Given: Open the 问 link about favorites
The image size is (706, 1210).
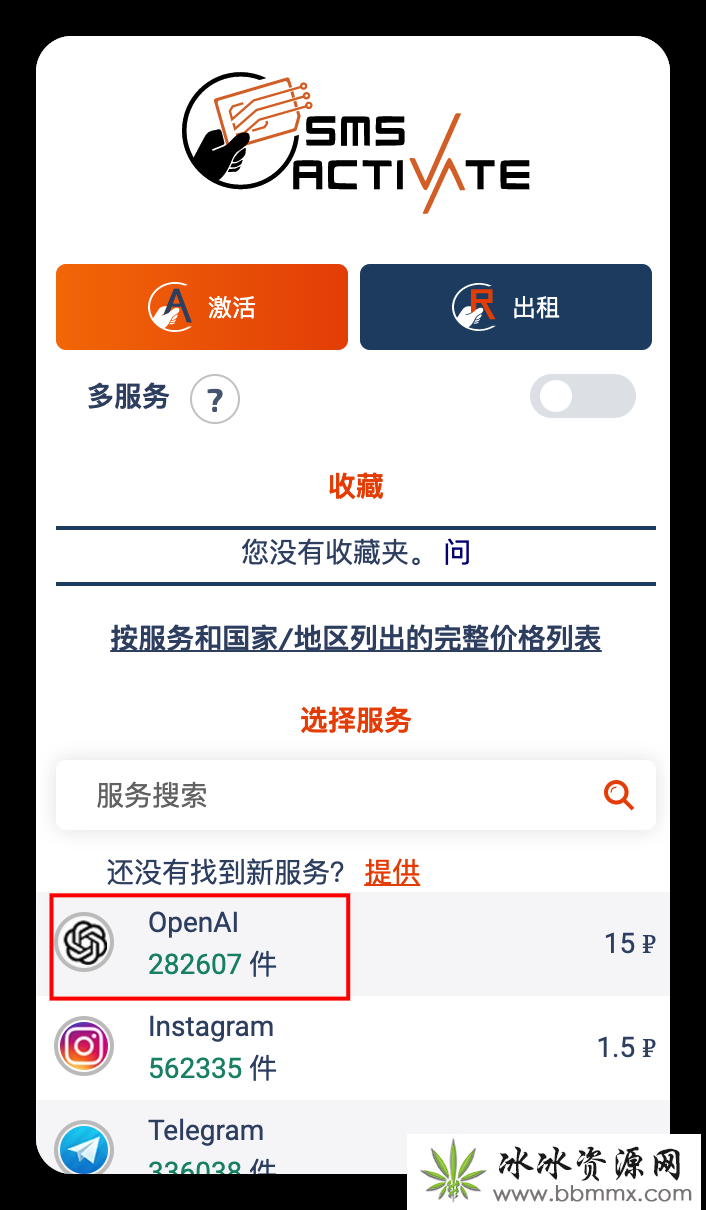Looking at the screenshot, I should (457, 552).
